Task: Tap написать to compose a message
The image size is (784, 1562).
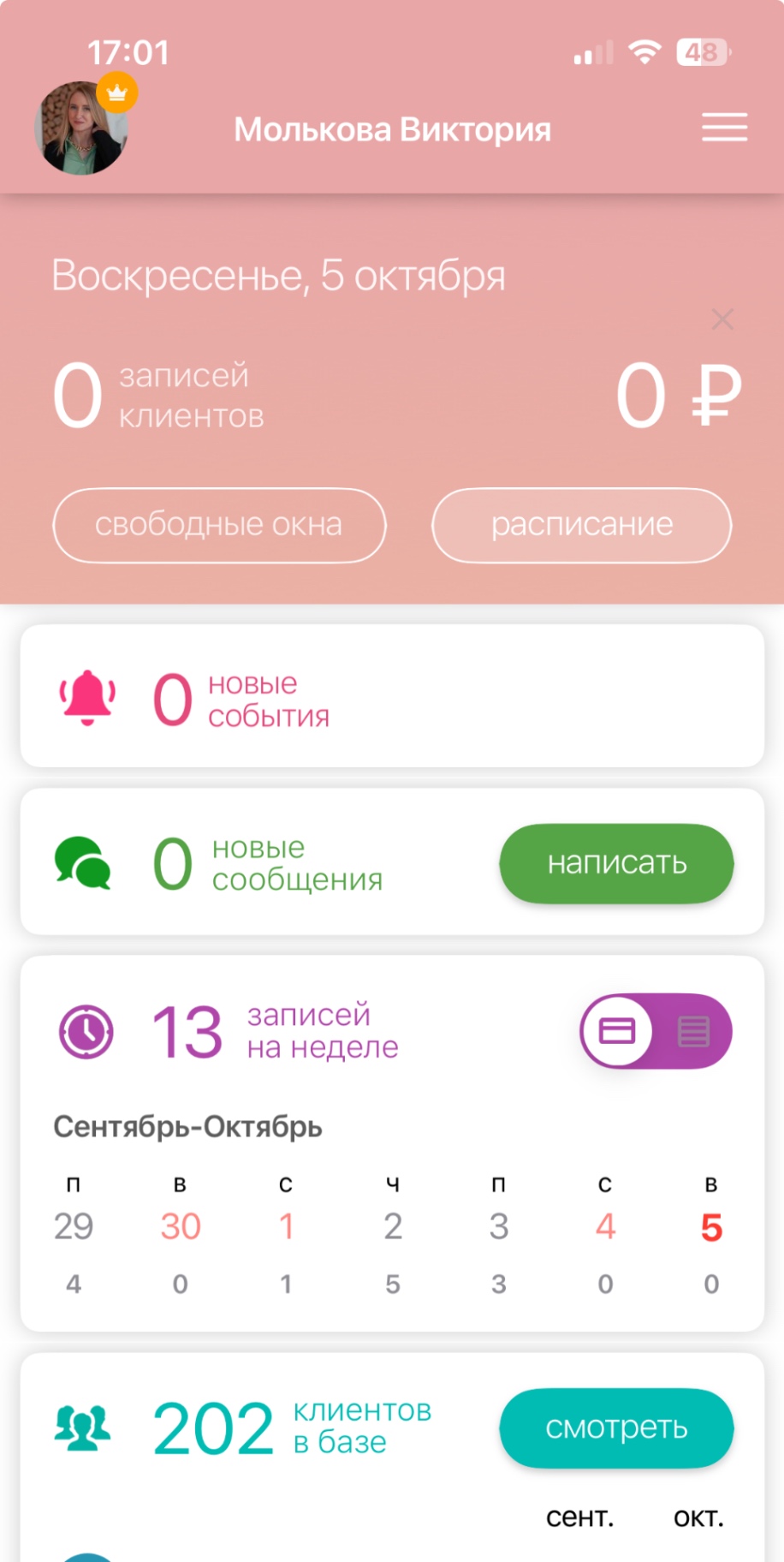Action: (616, 863)
